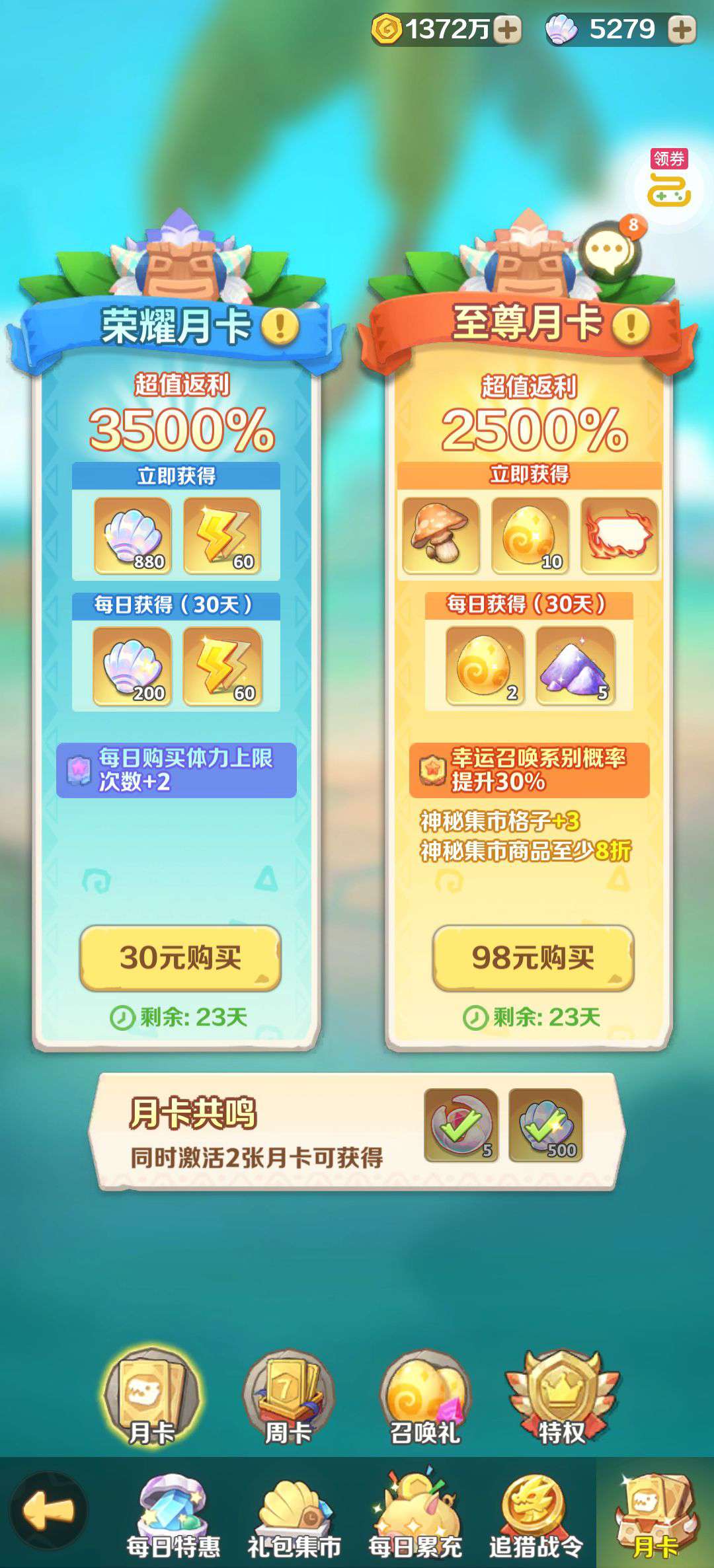Buy 荣耀月卡 with 30元购买 button

tap(180, 957)
